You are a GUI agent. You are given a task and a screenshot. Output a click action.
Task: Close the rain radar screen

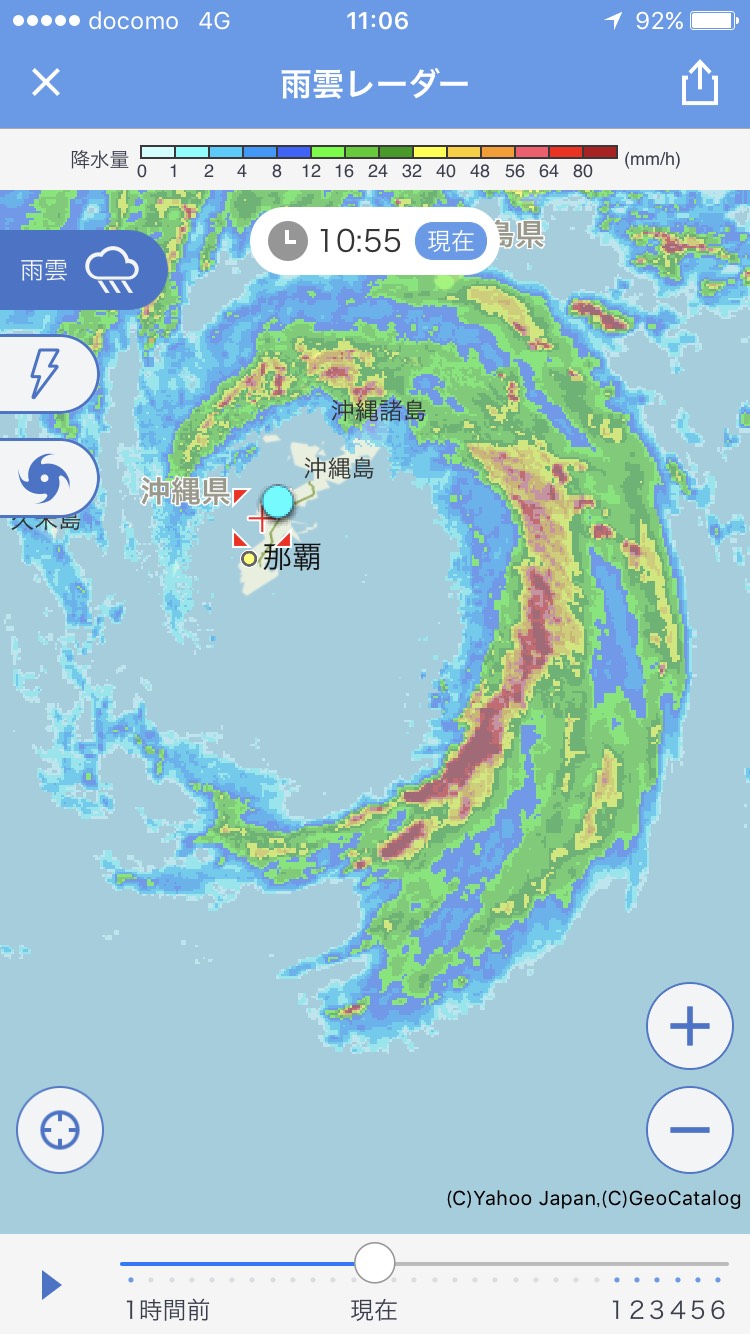[x=46, y=82]
